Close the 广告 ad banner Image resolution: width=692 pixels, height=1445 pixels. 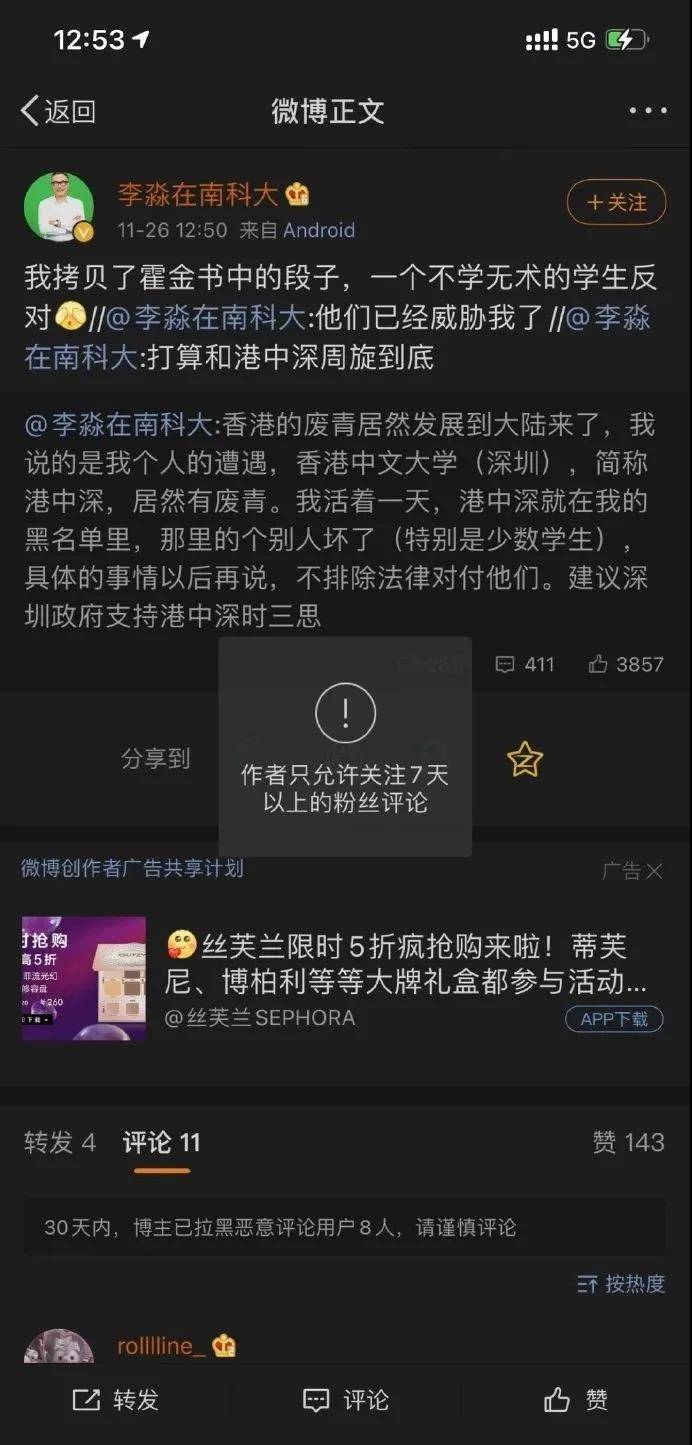tap(654, 871)
